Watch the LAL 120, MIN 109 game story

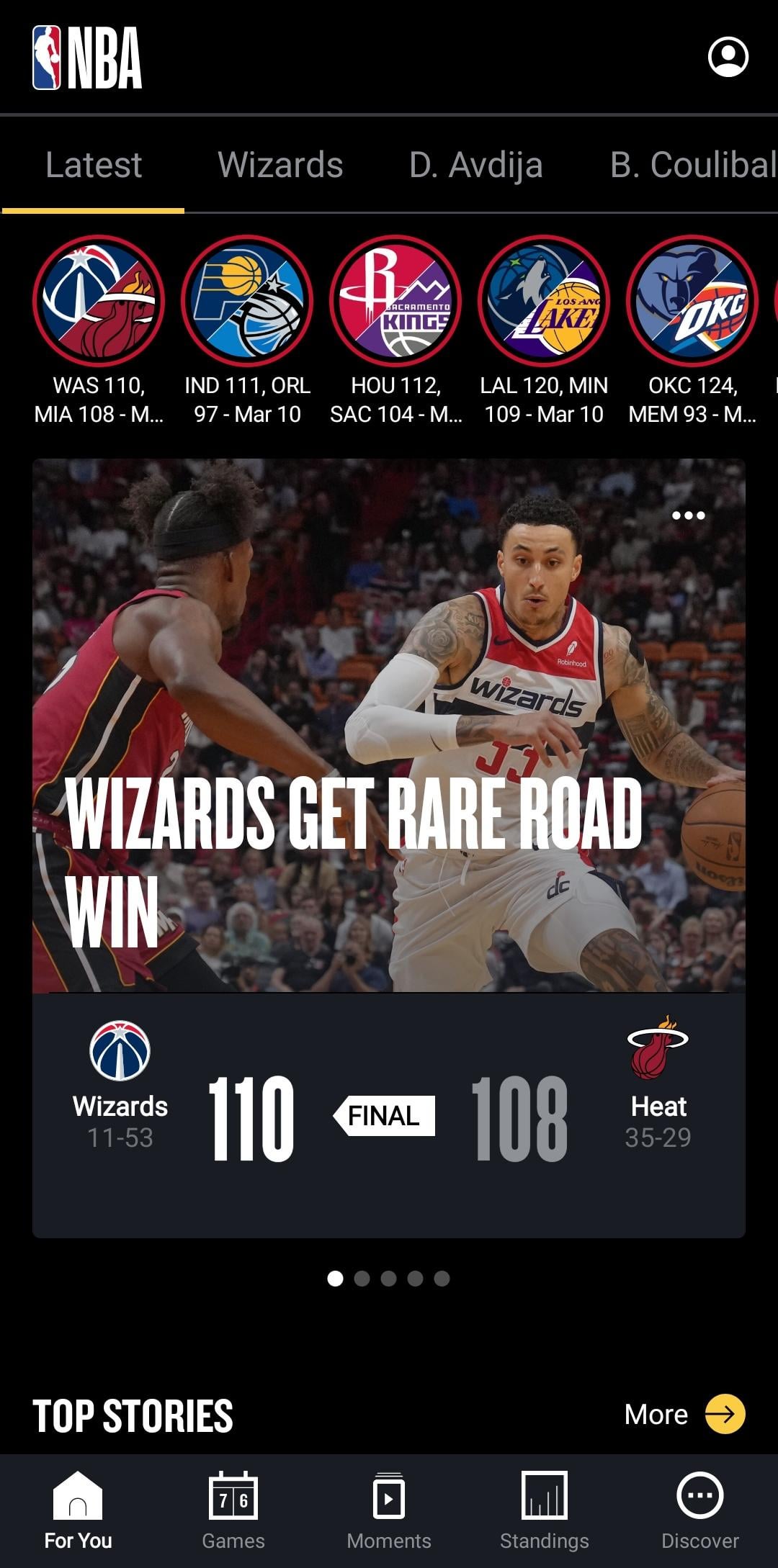pos(544,301)
